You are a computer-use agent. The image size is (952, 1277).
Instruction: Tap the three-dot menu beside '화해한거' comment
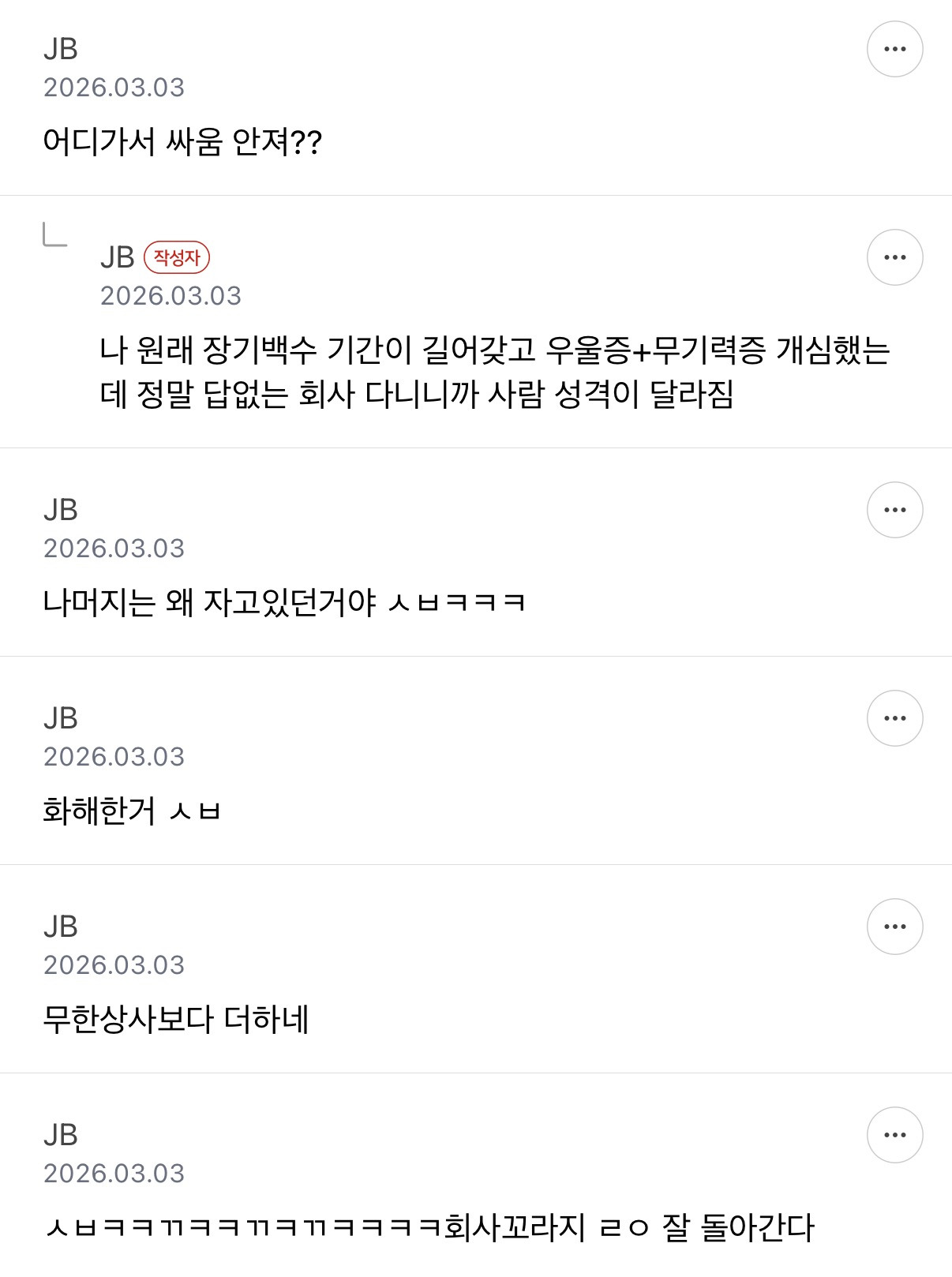pos(894,718)
